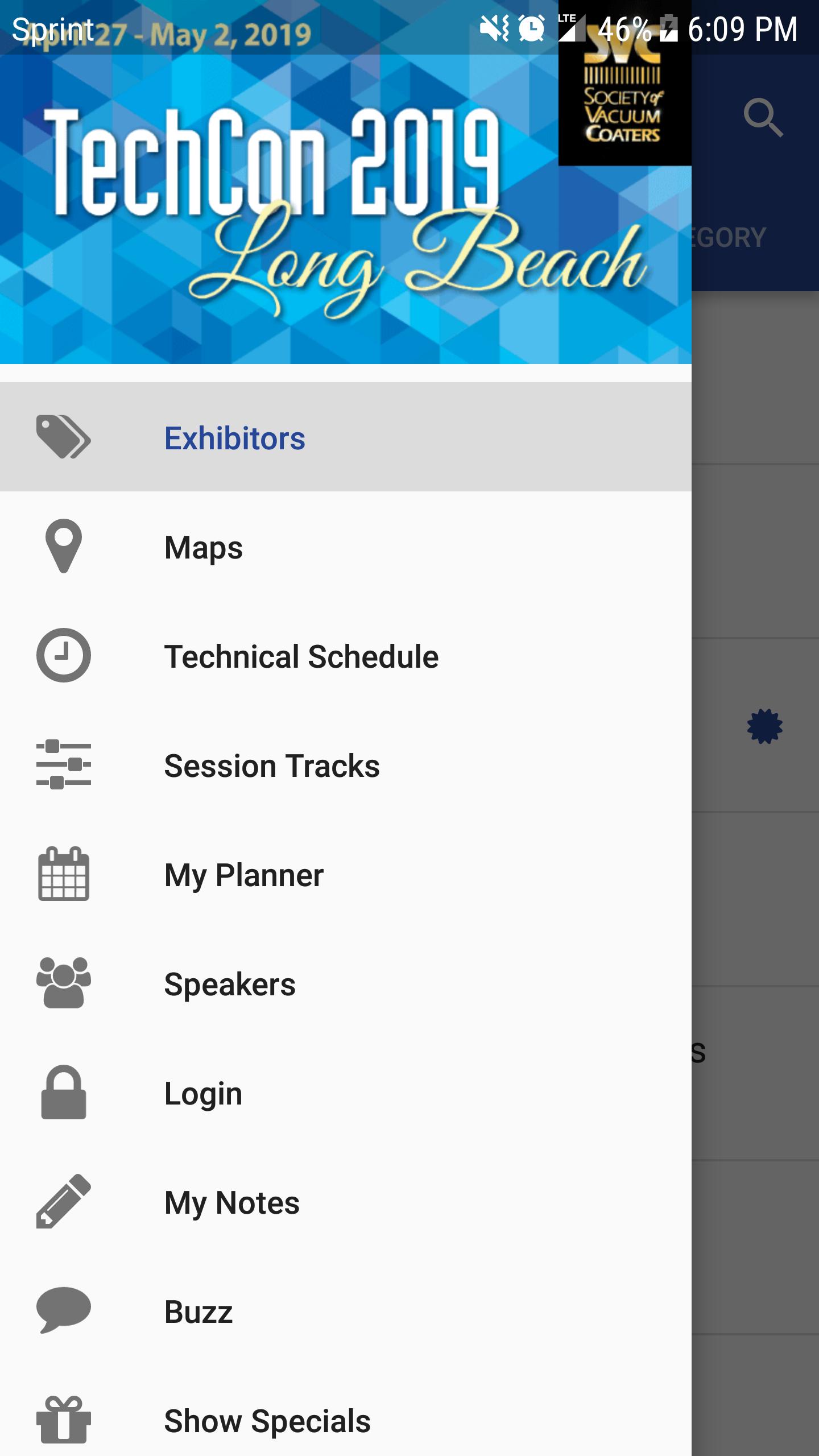Click the people icon beside Speakers
The height and width of the screenshot is (1456, 819).
63,984
